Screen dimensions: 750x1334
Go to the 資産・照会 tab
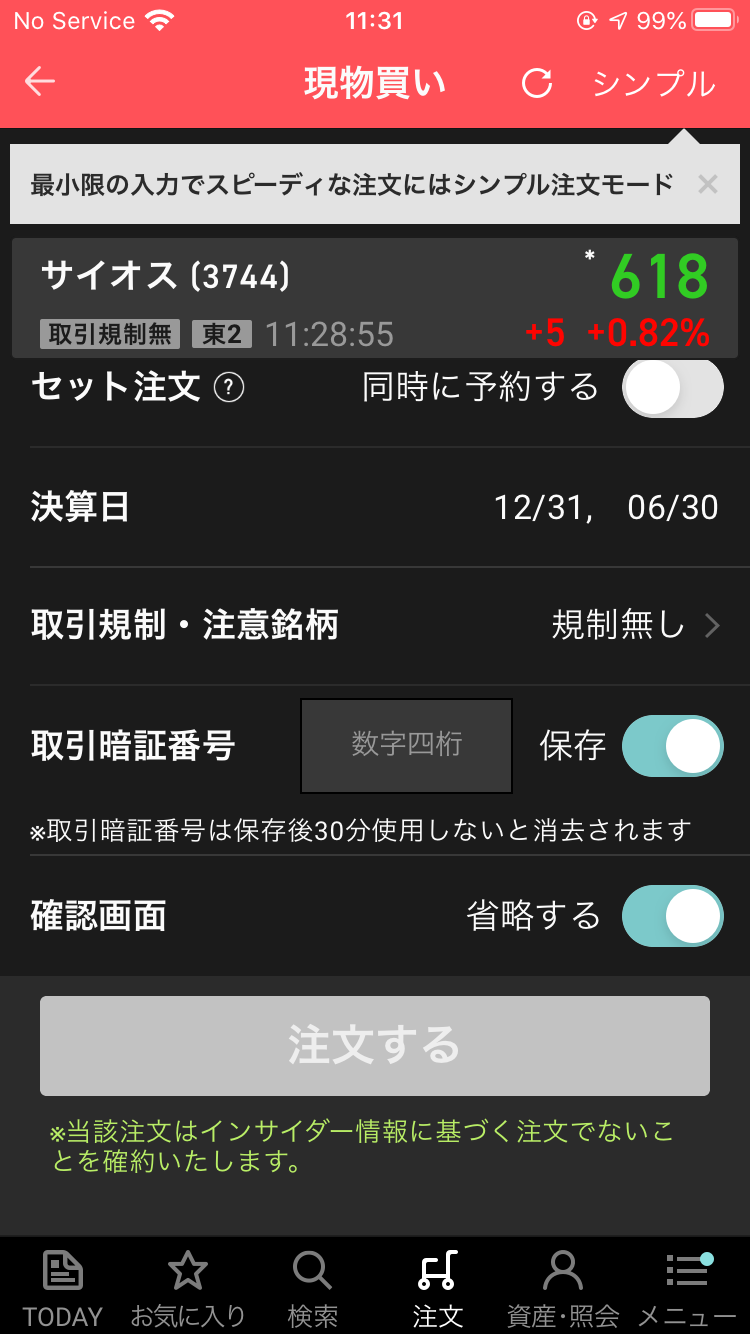click(x=563, y=1288)
